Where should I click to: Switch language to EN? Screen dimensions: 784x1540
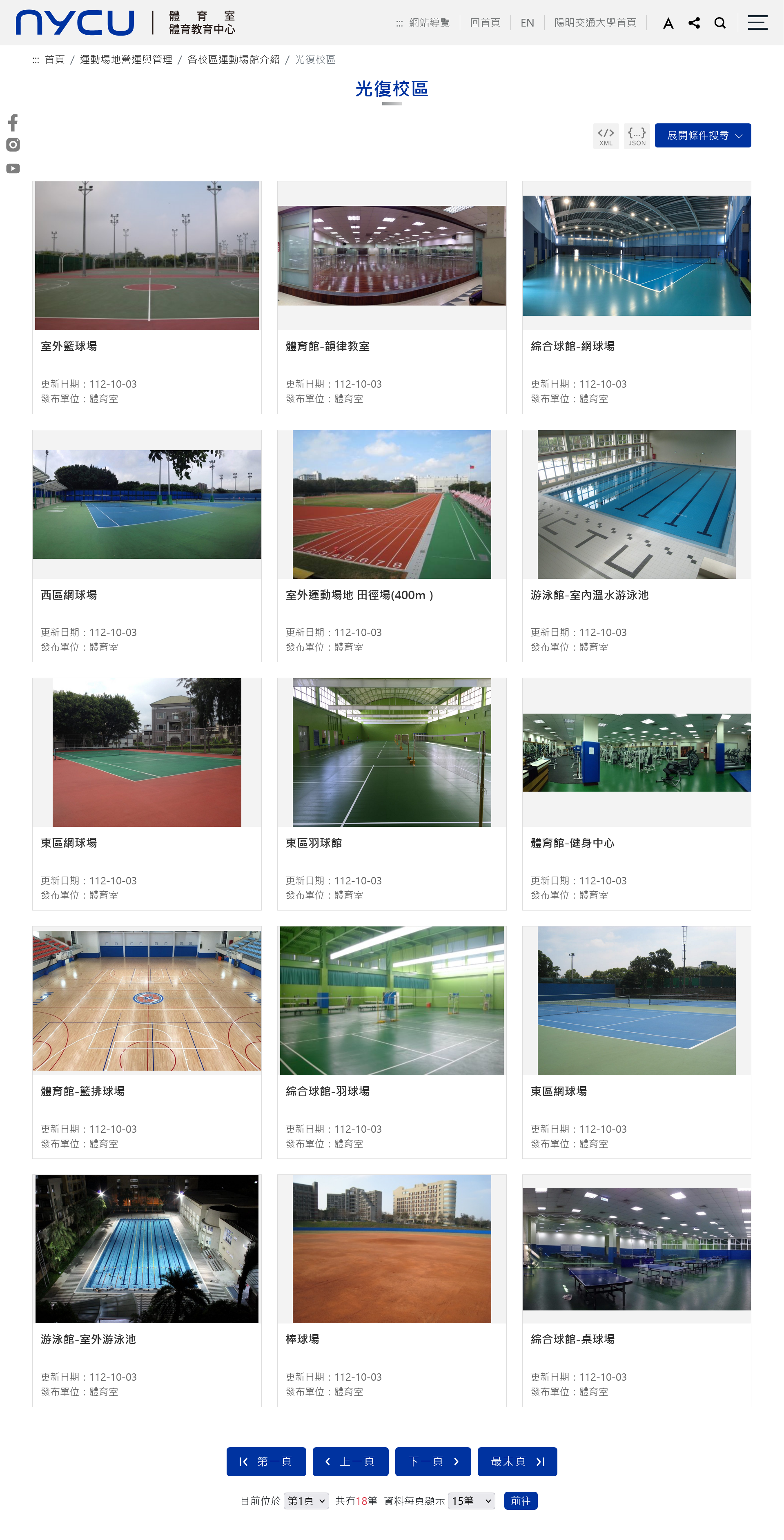[526, 23]
